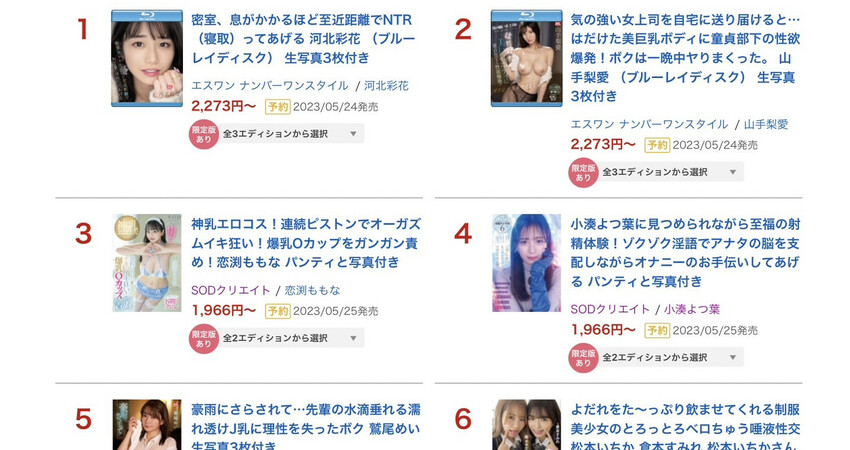Open rank 4 product title link
Viewport: 850px width, 450px height.
[685, 253]
